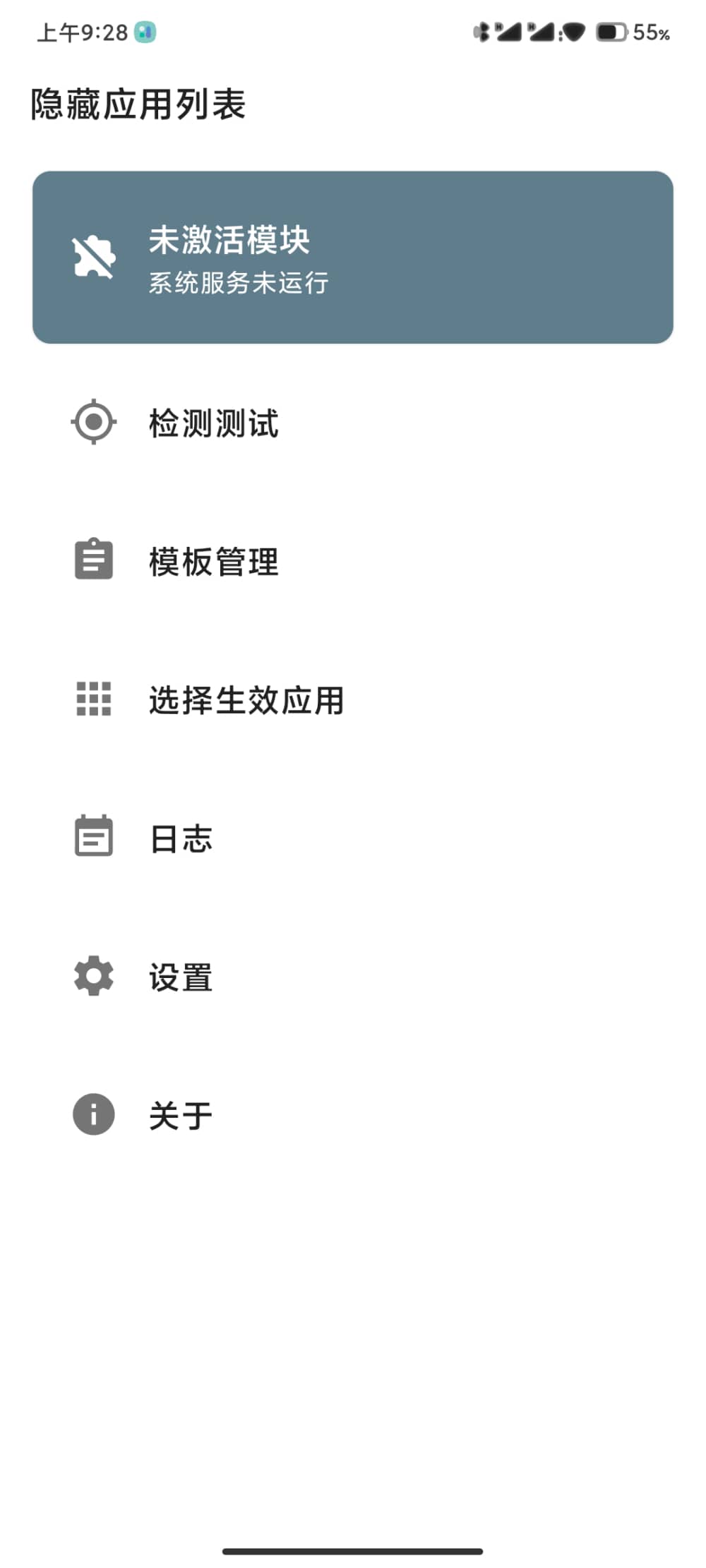Open 模板管理 template management

(213, 562)
